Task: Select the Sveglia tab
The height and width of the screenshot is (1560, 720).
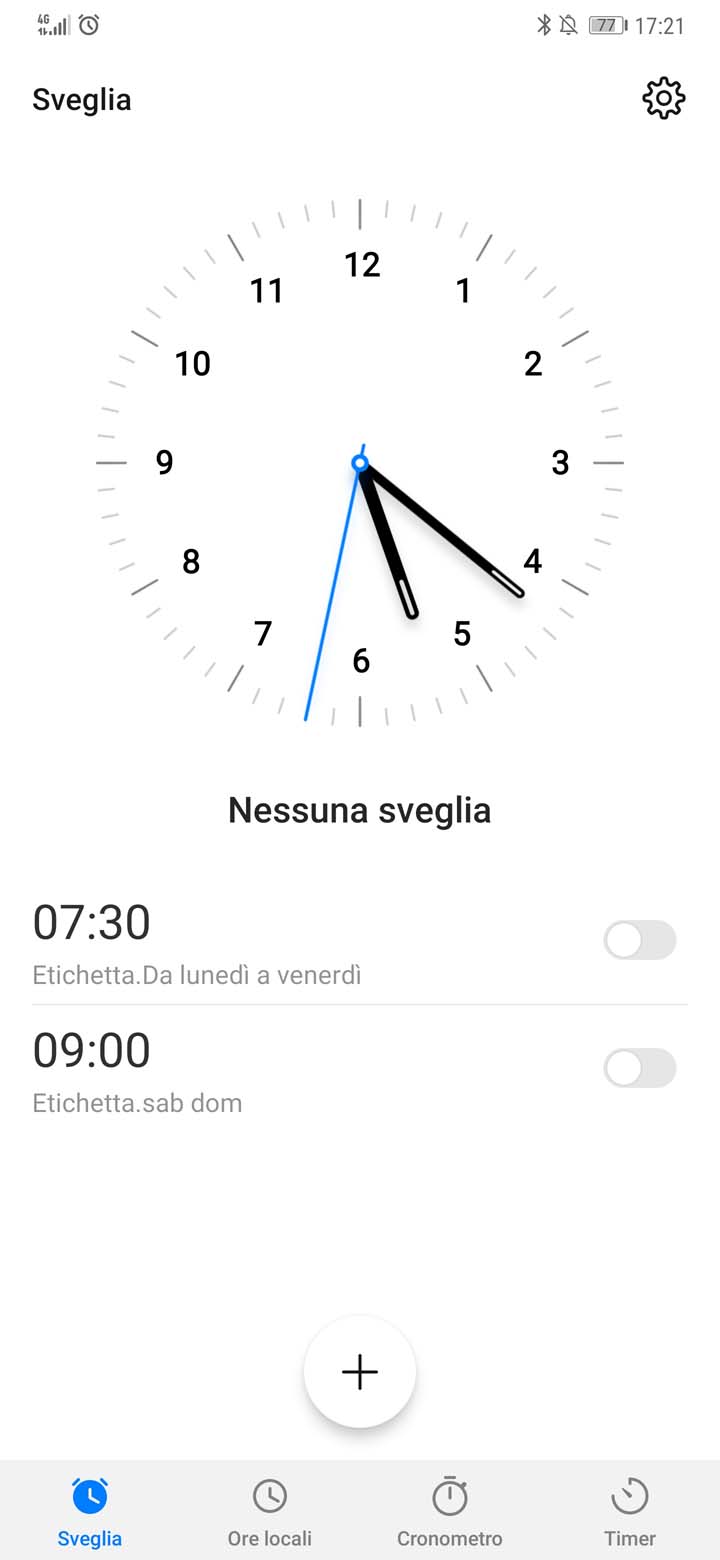Action: [x=90, y=1511]
